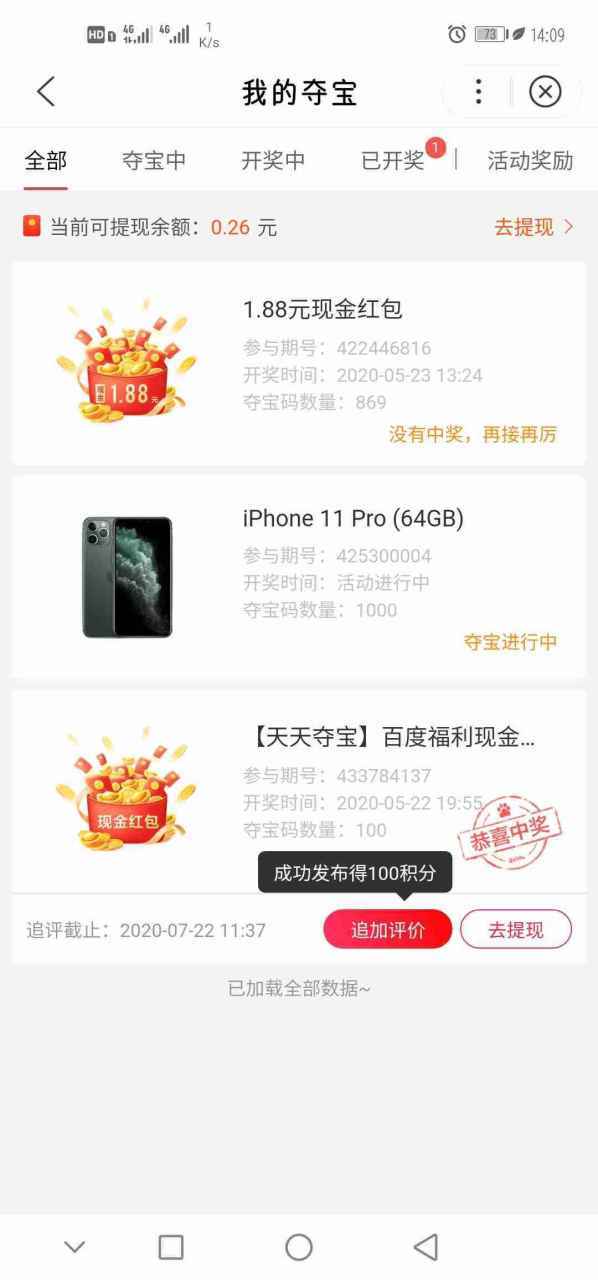598x1280 pixels.
Task: Switch to the 夺宝中 tab
Action: click(154, 160)
